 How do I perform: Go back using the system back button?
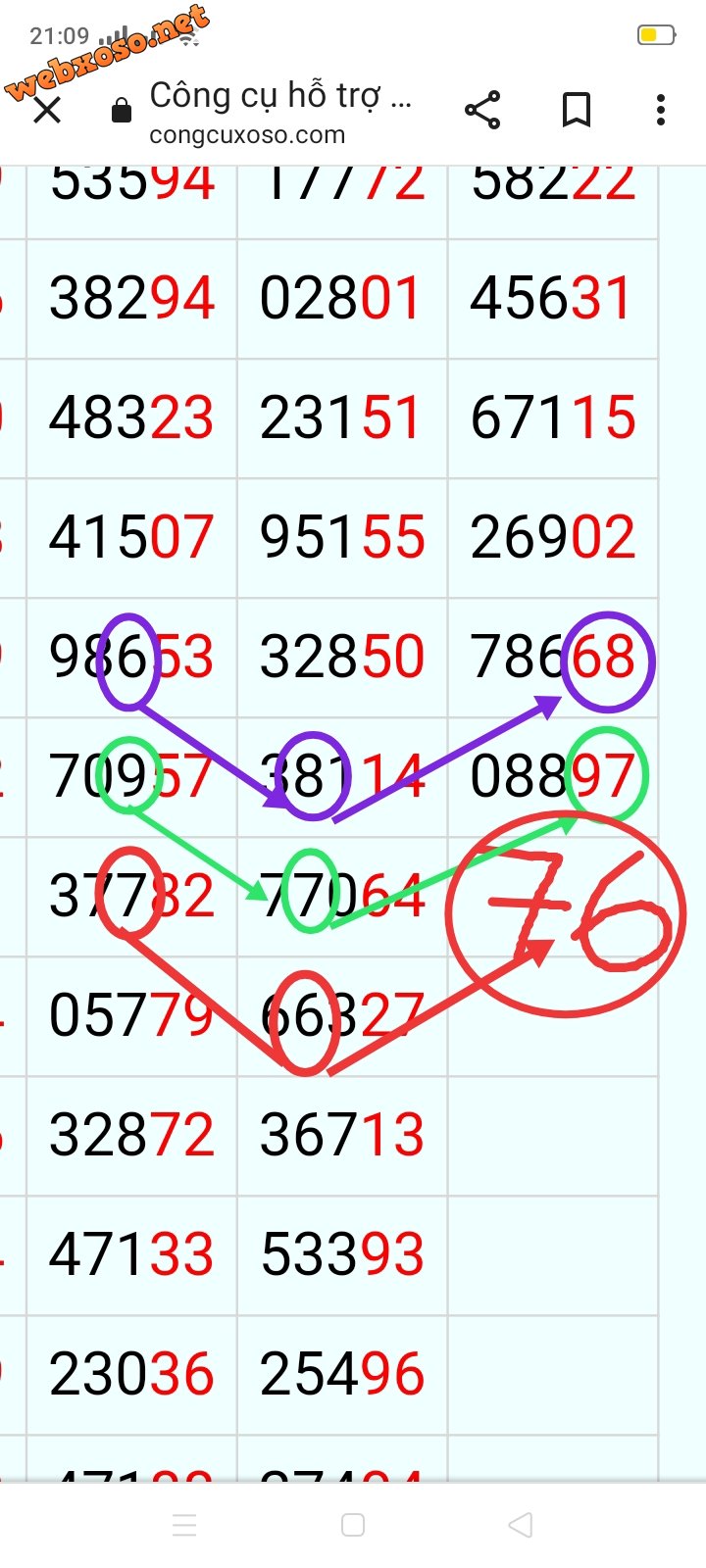coord(521,1525)
